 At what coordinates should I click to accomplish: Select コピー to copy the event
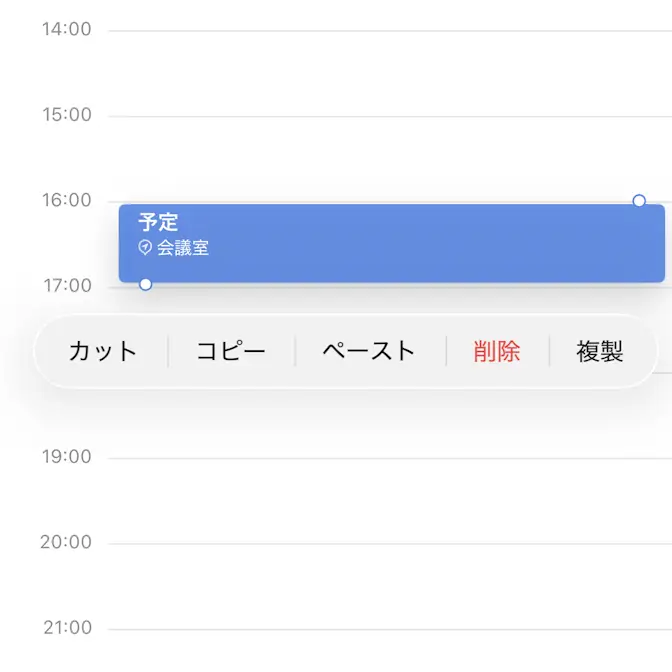coord(231,351)
